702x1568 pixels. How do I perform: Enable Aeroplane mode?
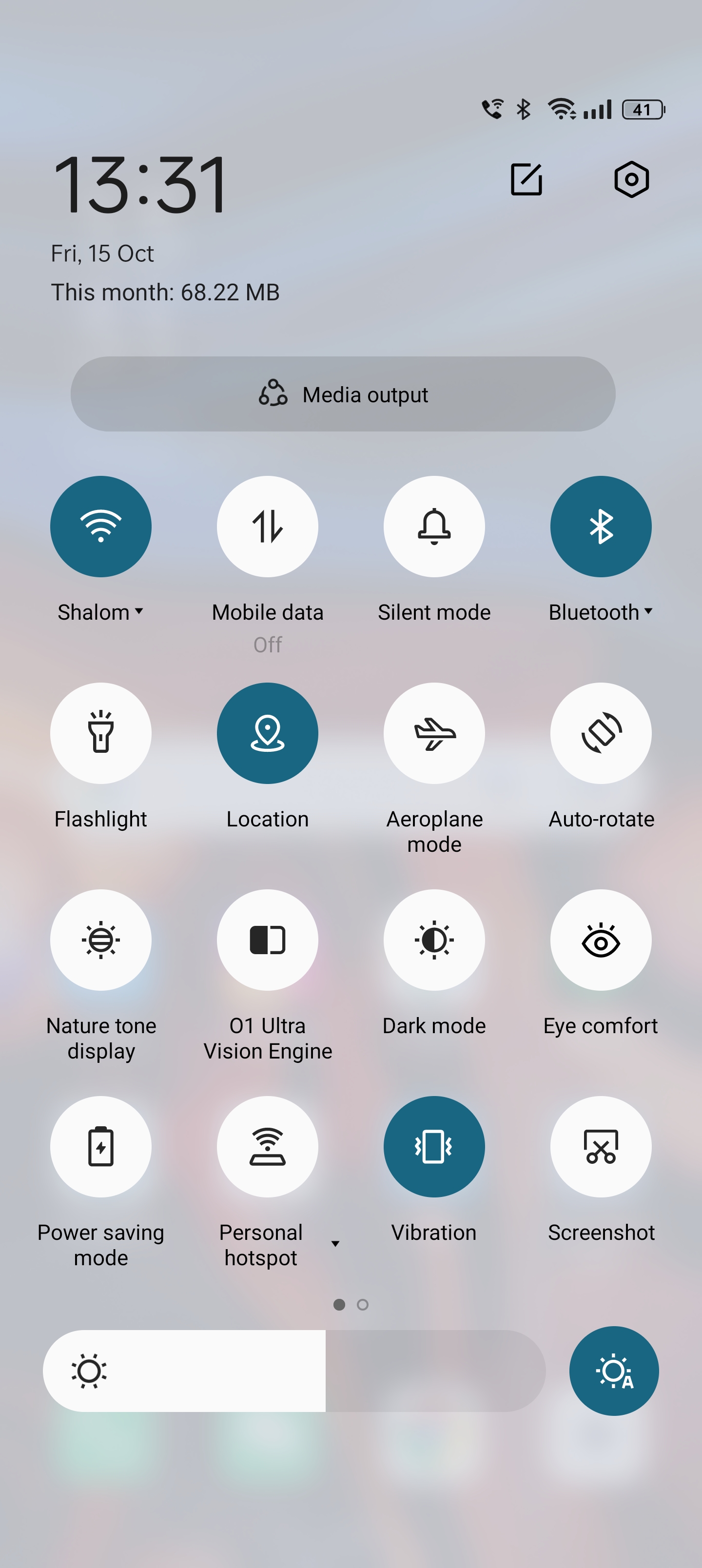pyautogui.click(x=434, y=733)
